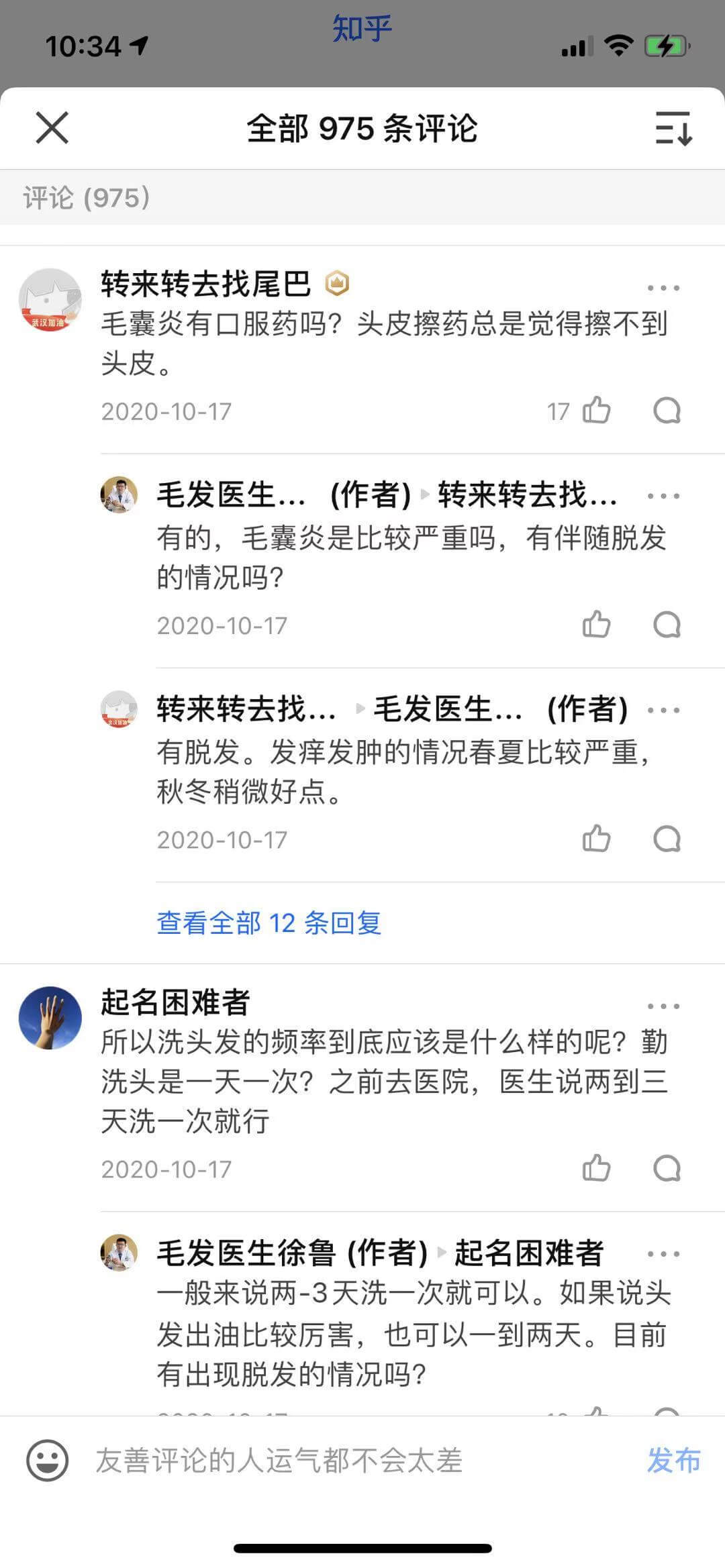The height and width of the screenshot is (1568, 725).
Task: Reply to 起名困难者's hair washing question
Action: [x=667, y=1168]
